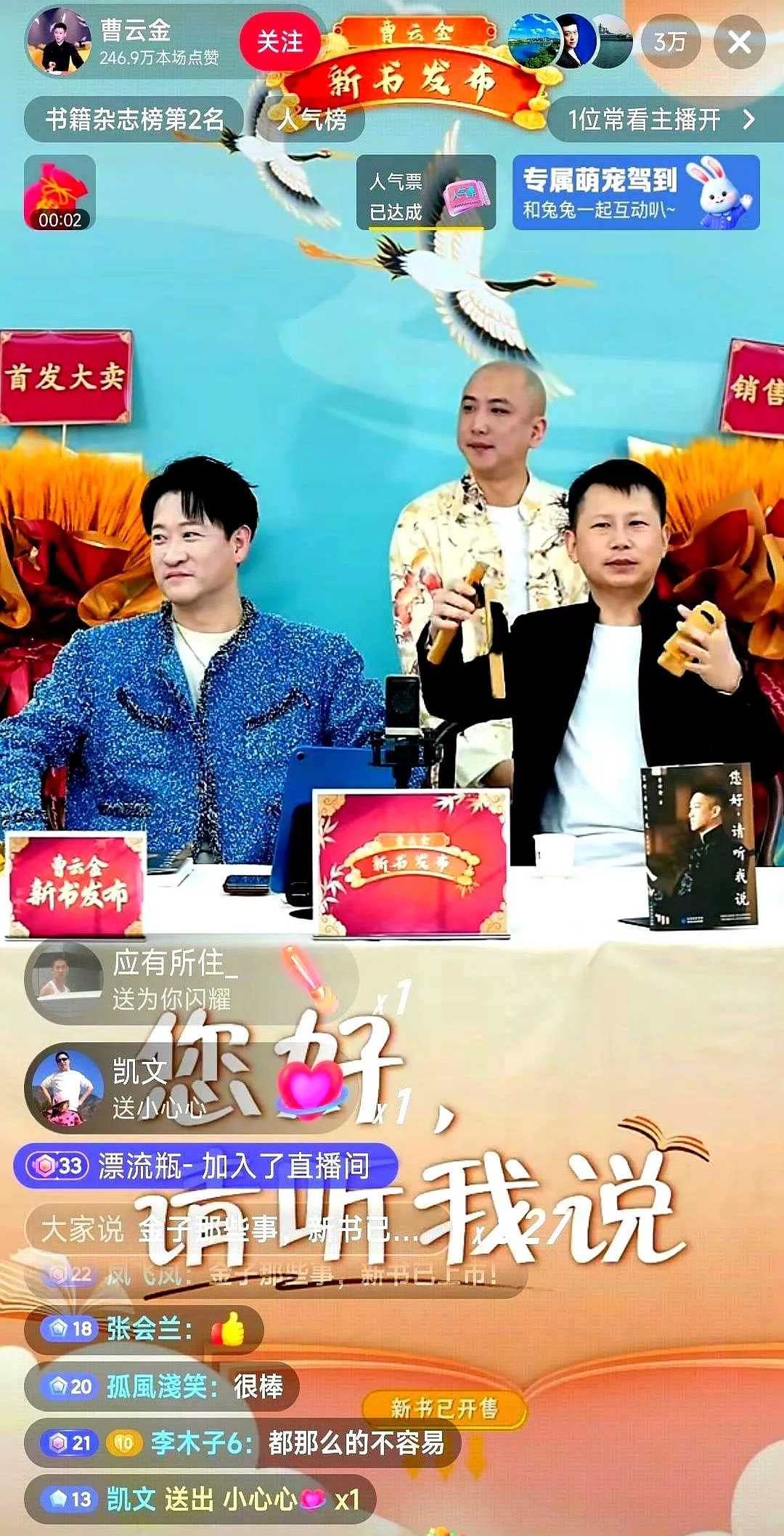Open 张会兰's thumbs-up comment
The height and width of the screenshot is (1536, 784).
coord(144,1329)
